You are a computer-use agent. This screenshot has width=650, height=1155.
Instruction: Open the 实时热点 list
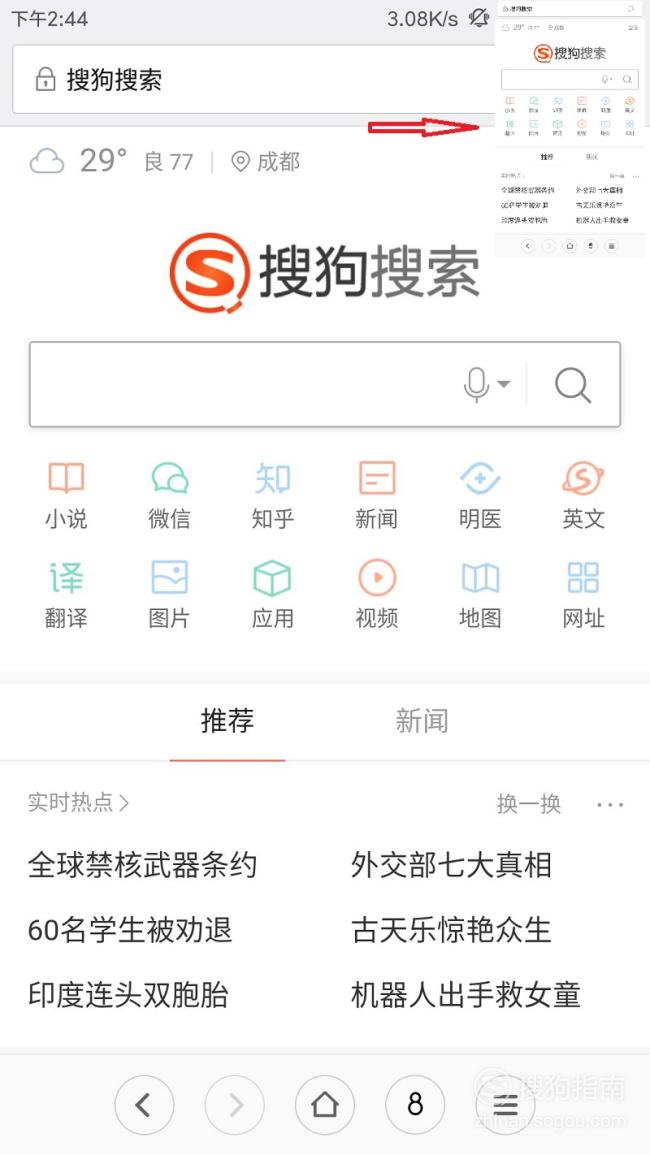78,802
